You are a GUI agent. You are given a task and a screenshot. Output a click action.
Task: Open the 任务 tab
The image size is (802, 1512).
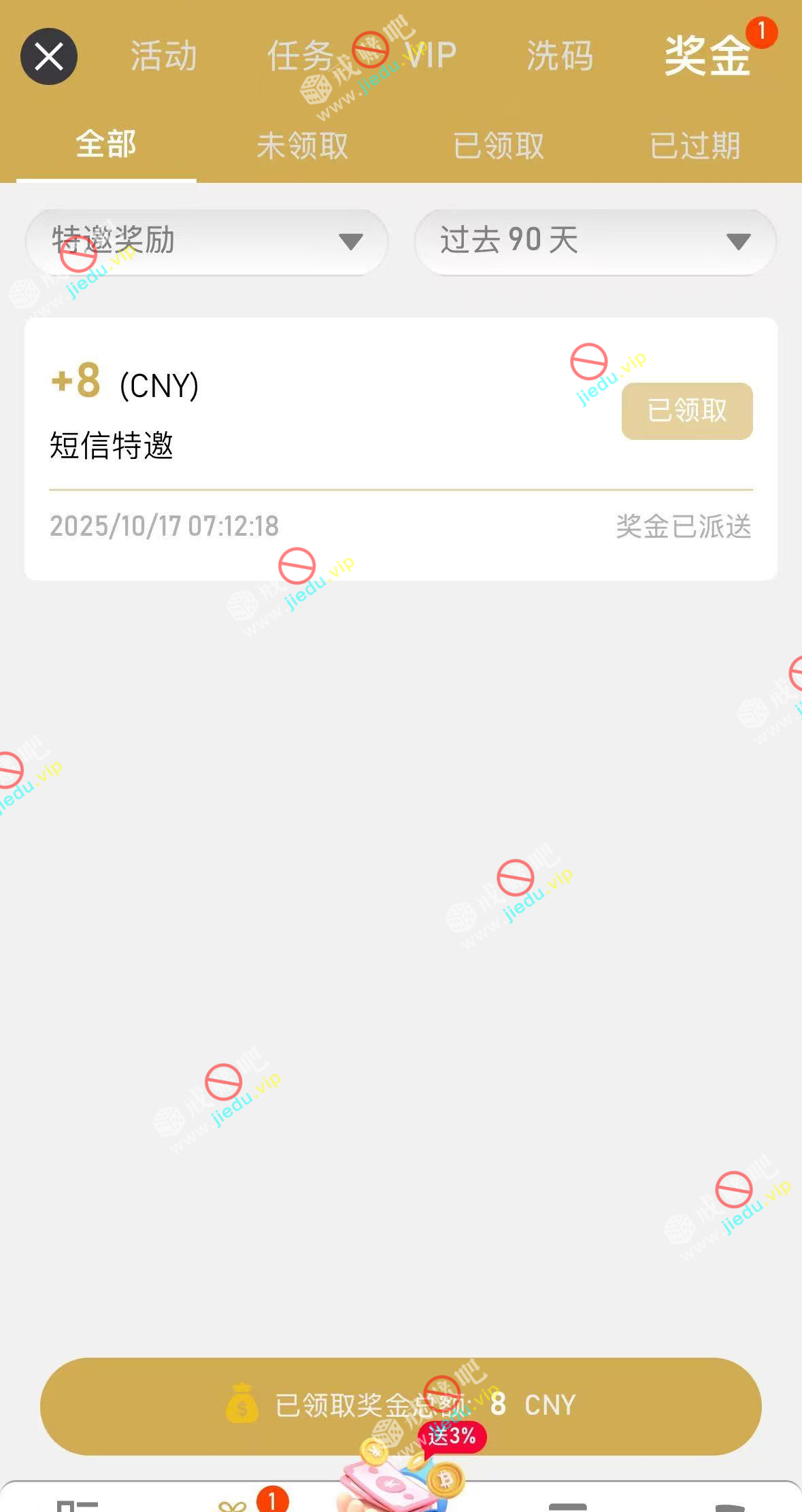pos(301,56)
